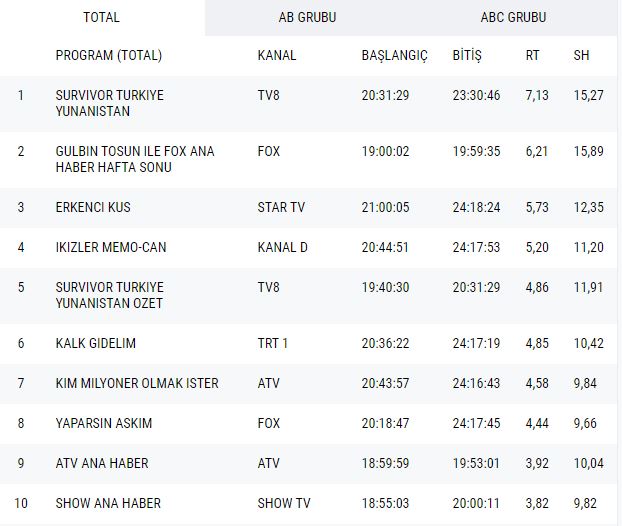Select the AB GRUBU tab
This screenshot has width=622, height=526.
(x=307, y=18)
